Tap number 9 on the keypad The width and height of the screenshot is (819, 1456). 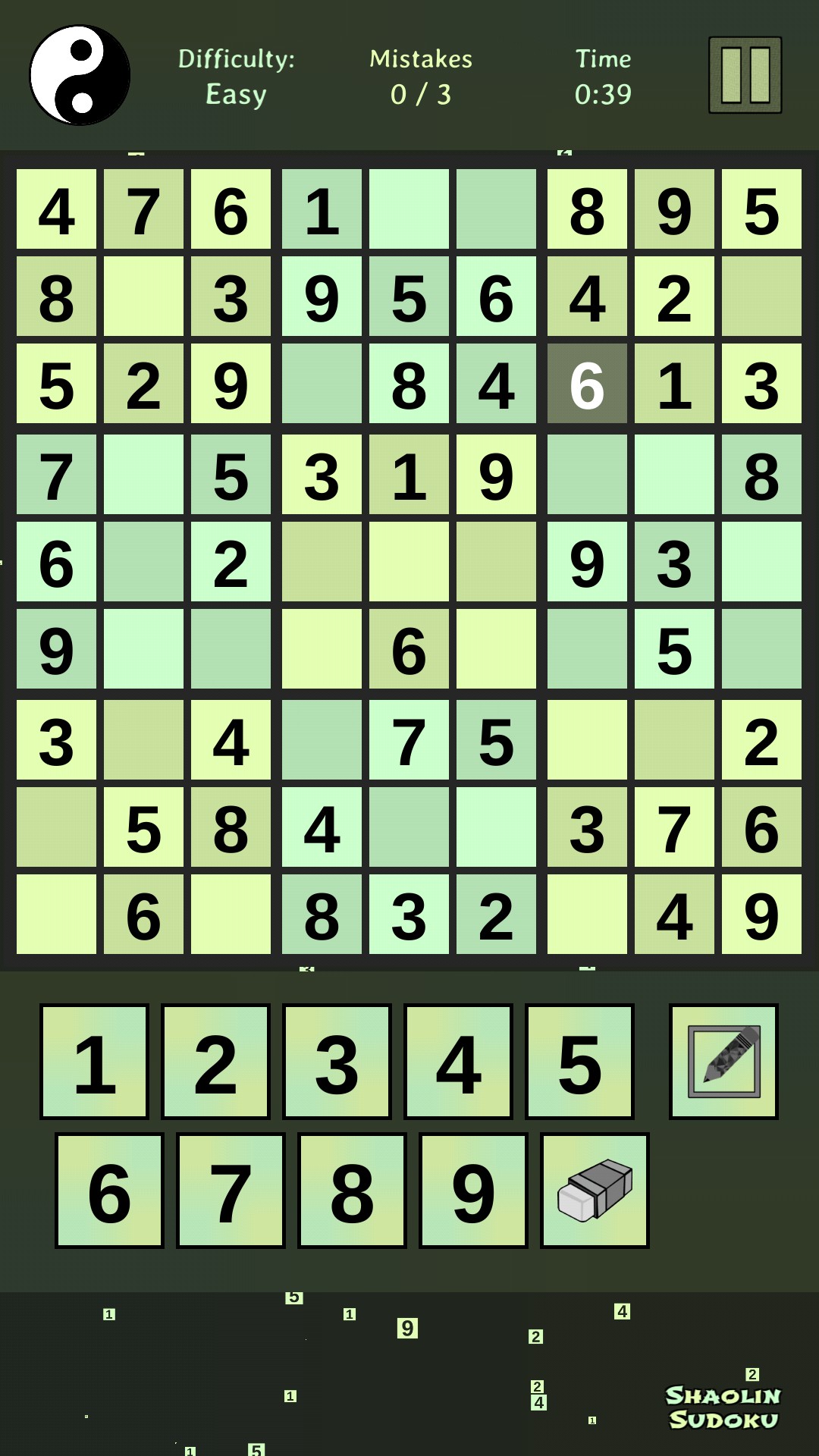click(473, 1191)
